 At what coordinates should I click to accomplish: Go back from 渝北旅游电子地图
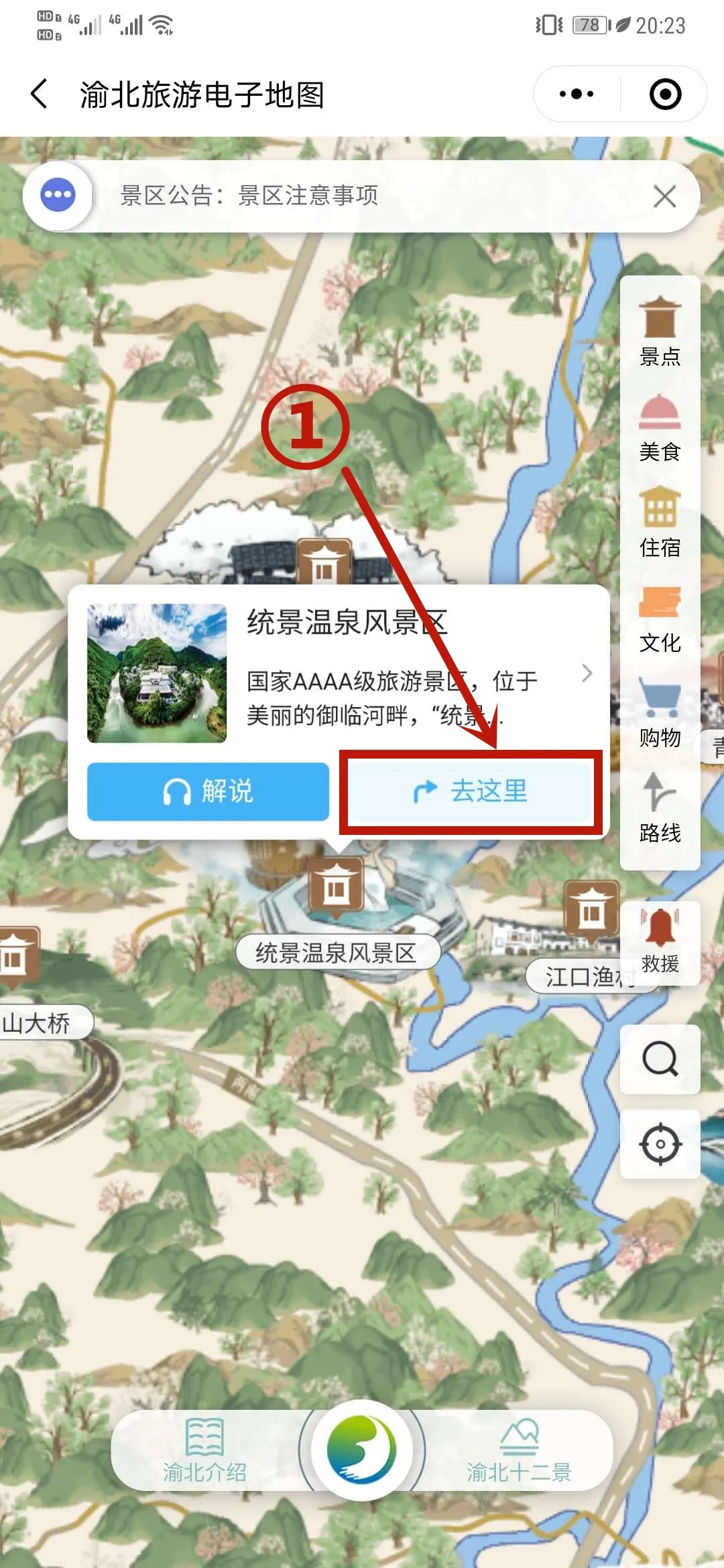click(x=40, y=94)
